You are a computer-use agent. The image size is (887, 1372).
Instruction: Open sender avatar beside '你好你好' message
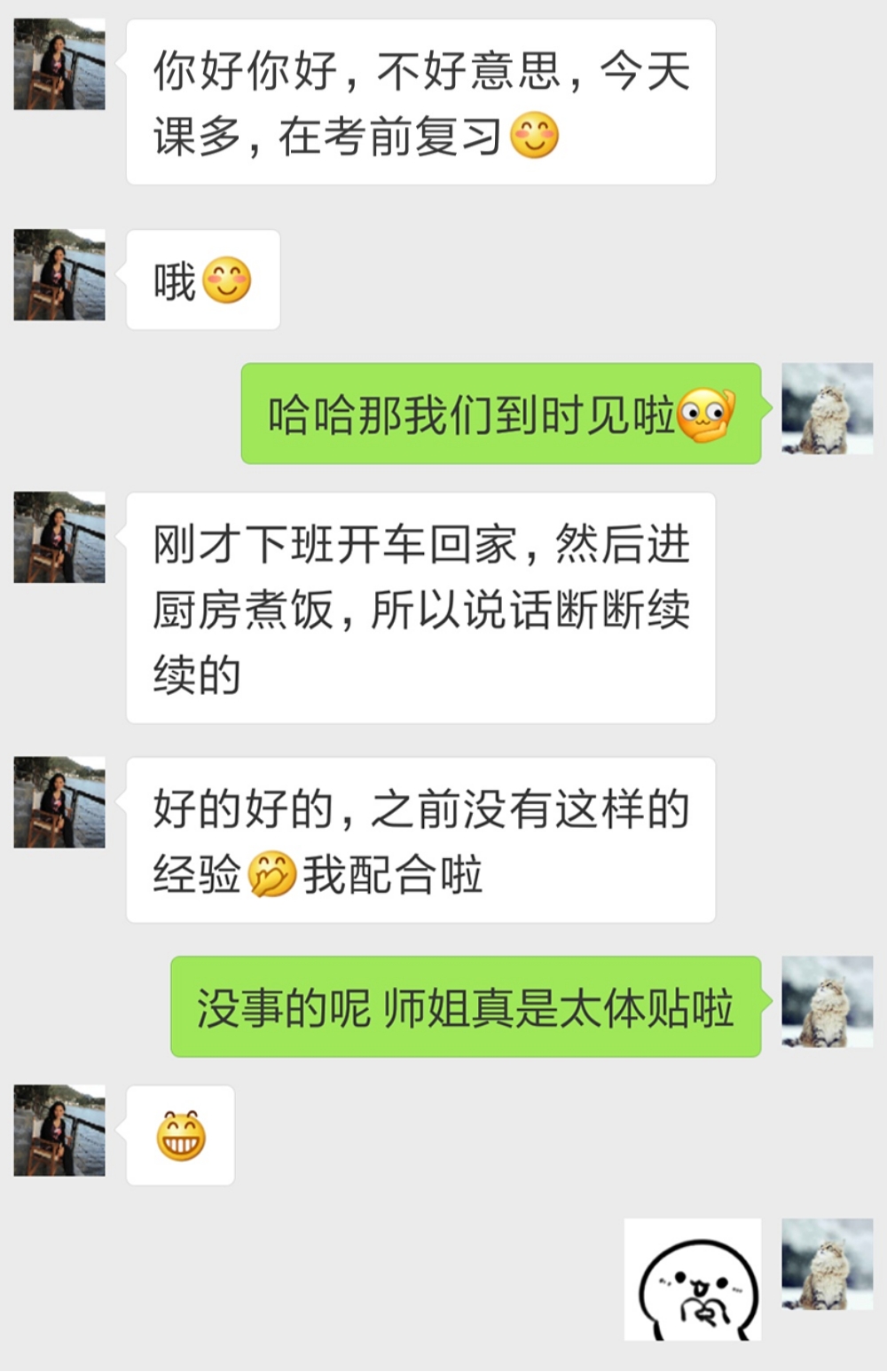[59, 64]
